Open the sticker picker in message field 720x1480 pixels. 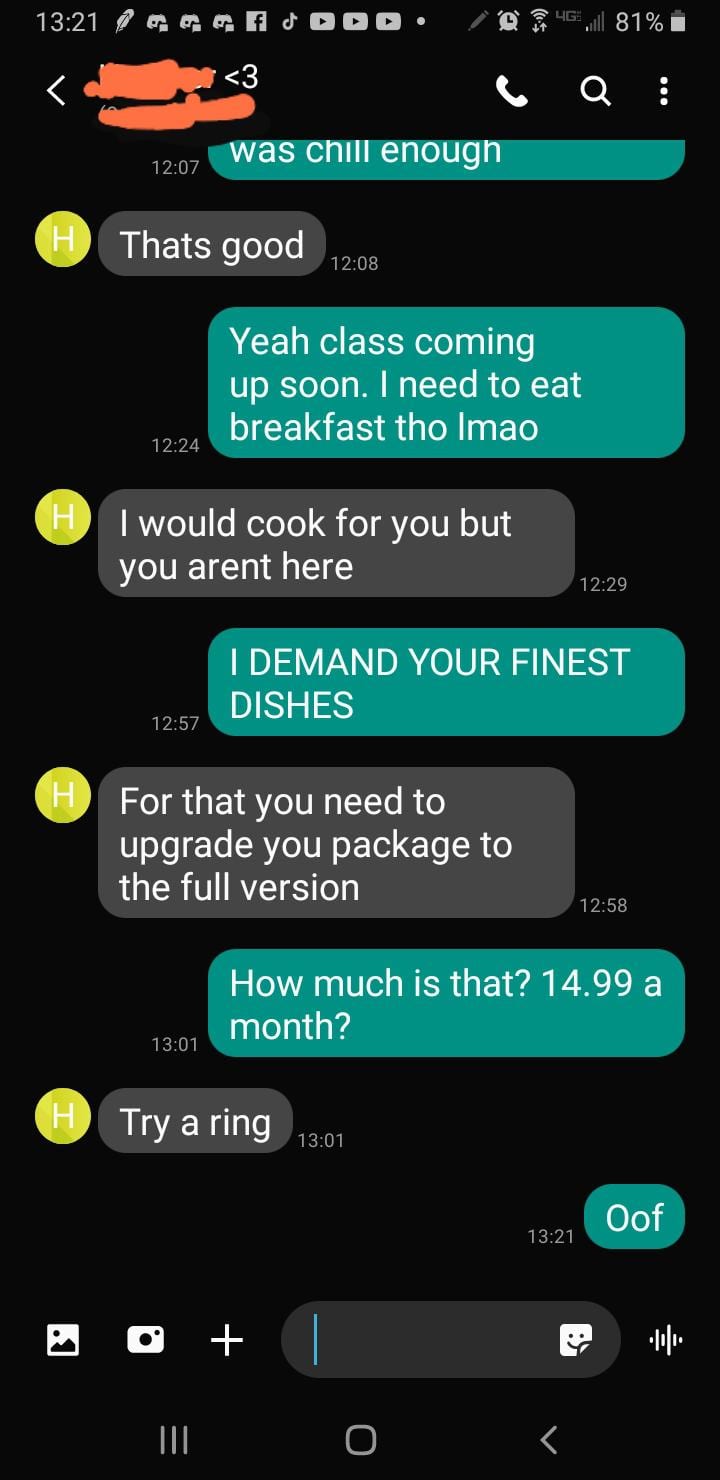coord(576,1340)
